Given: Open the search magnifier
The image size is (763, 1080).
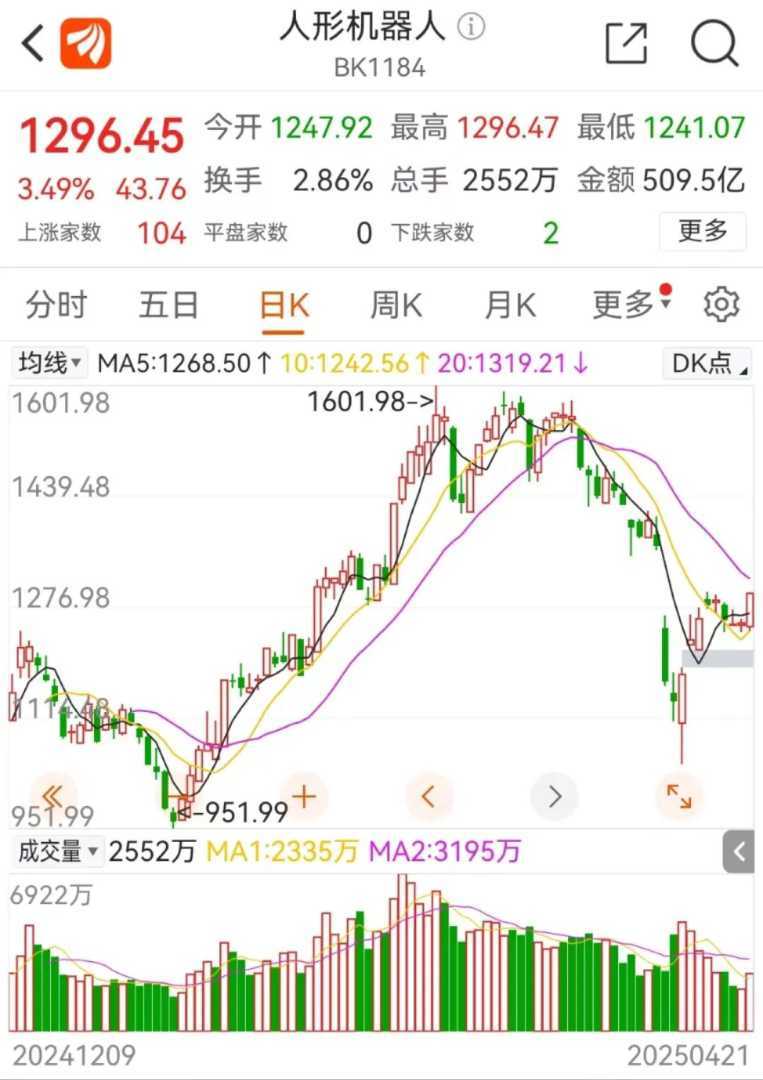Looking at the screenshot, I should coord(715,44).
